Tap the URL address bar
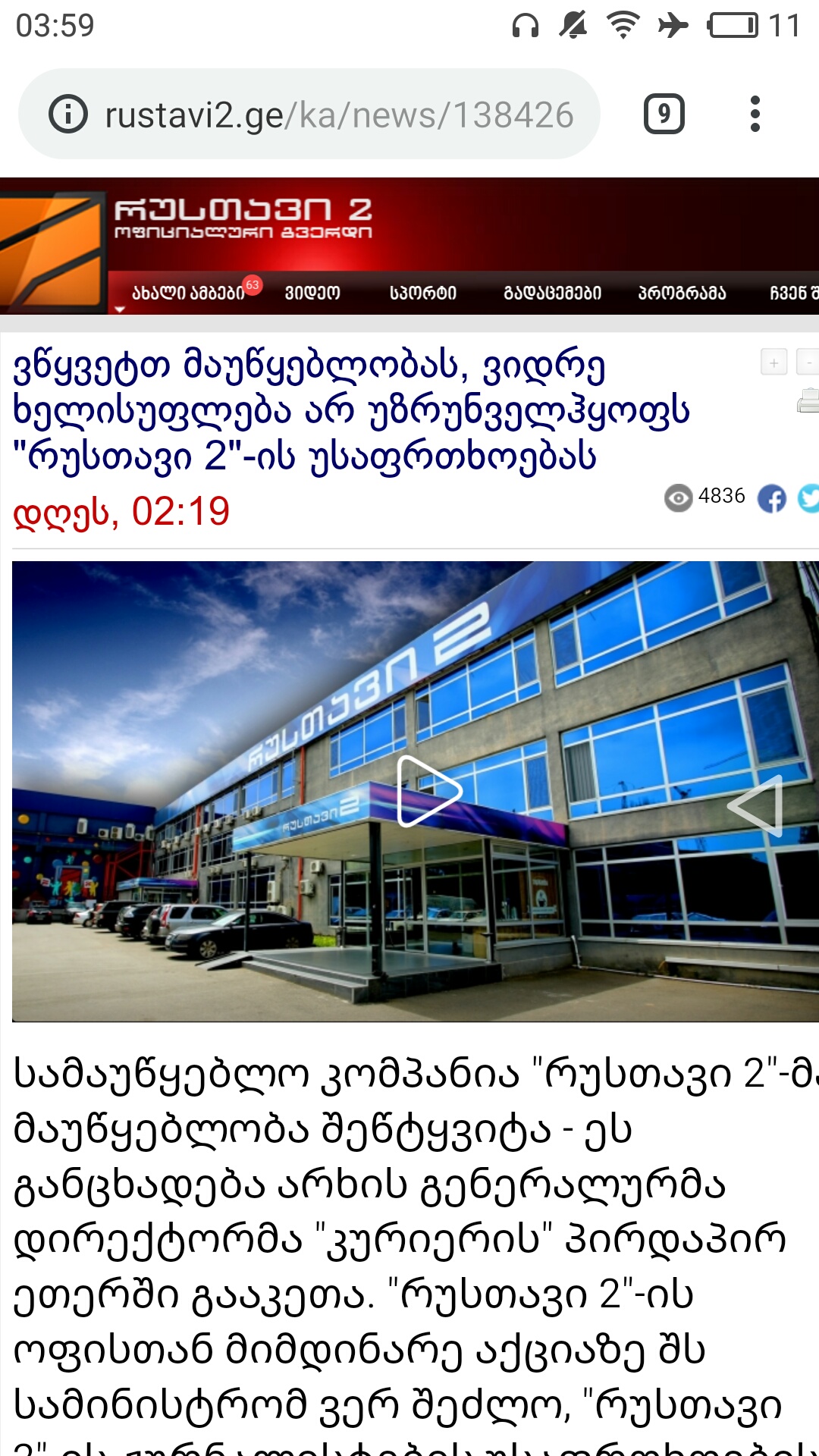Screen dimensions: 819x1456 338,115
